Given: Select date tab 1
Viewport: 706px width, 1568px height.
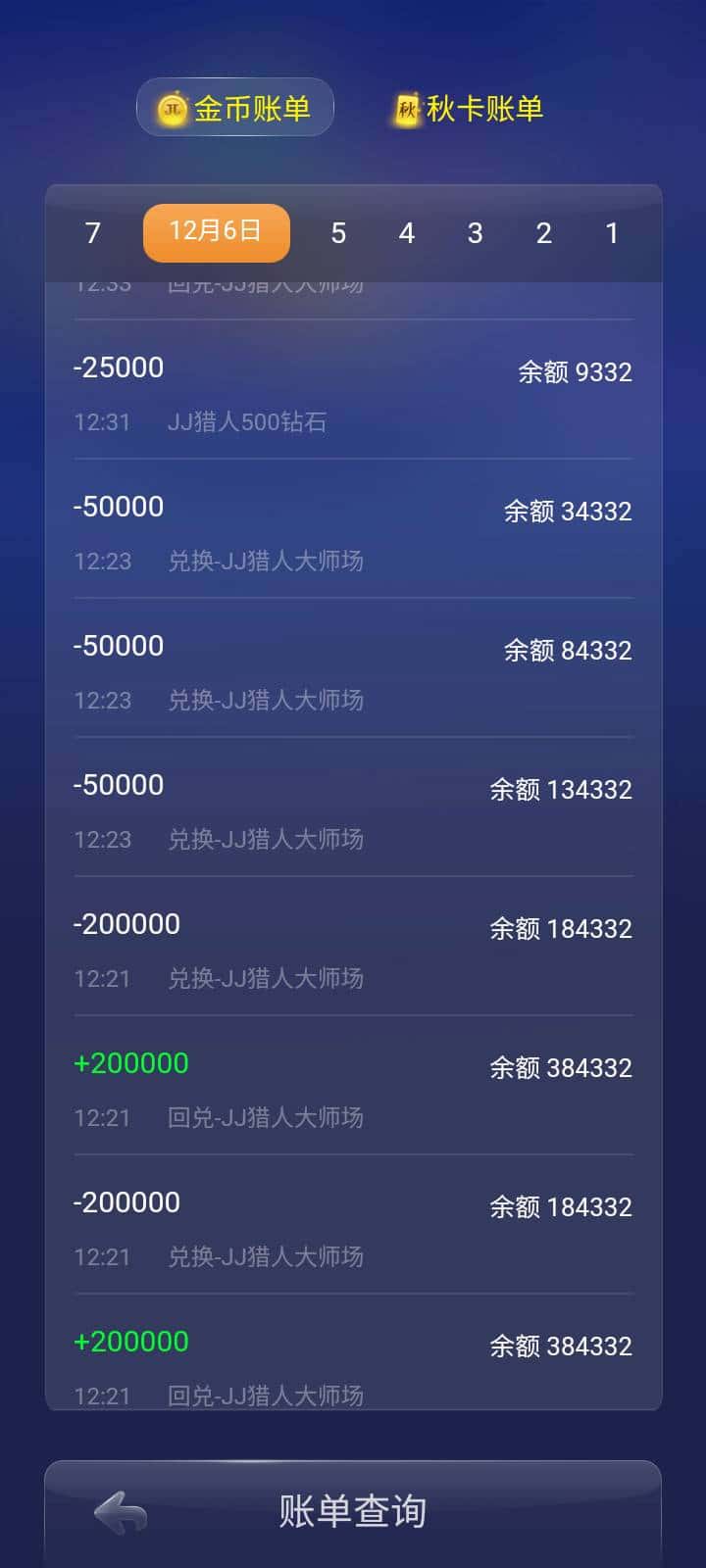Looking at the screenshot, I should pyautogui.click(x=613, y=233).
